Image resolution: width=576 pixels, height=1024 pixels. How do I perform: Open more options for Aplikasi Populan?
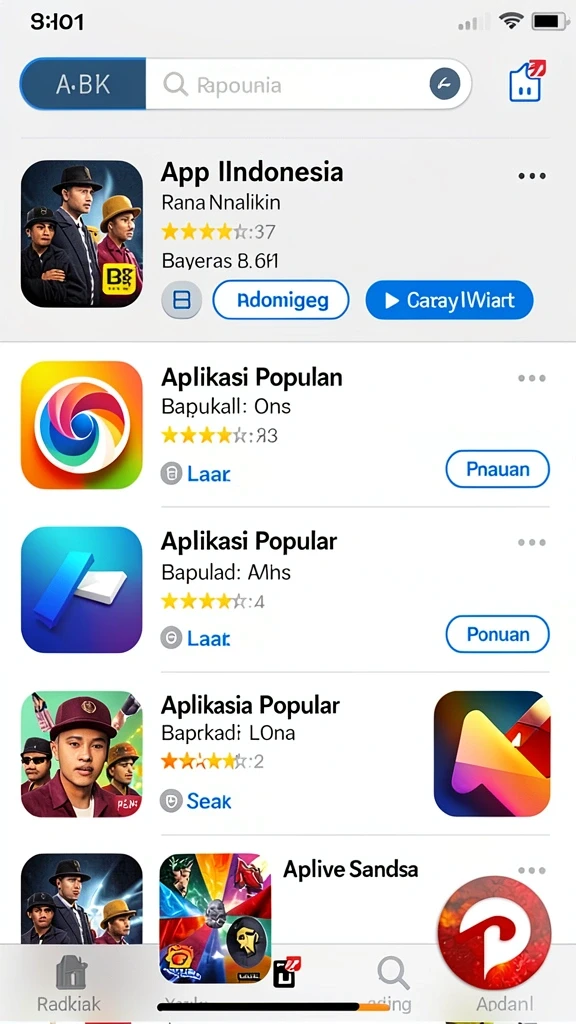(x=532, y=378)
